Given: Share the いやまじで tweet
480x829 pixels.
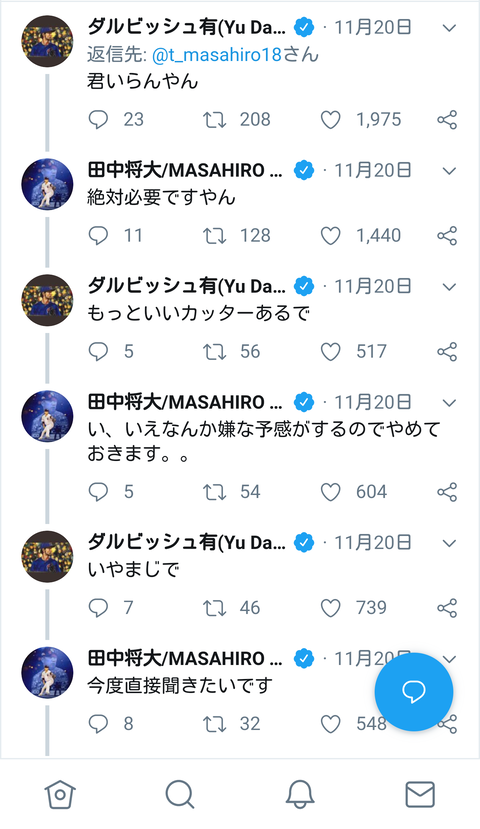Looking at the screenshot, I should 447,608.
